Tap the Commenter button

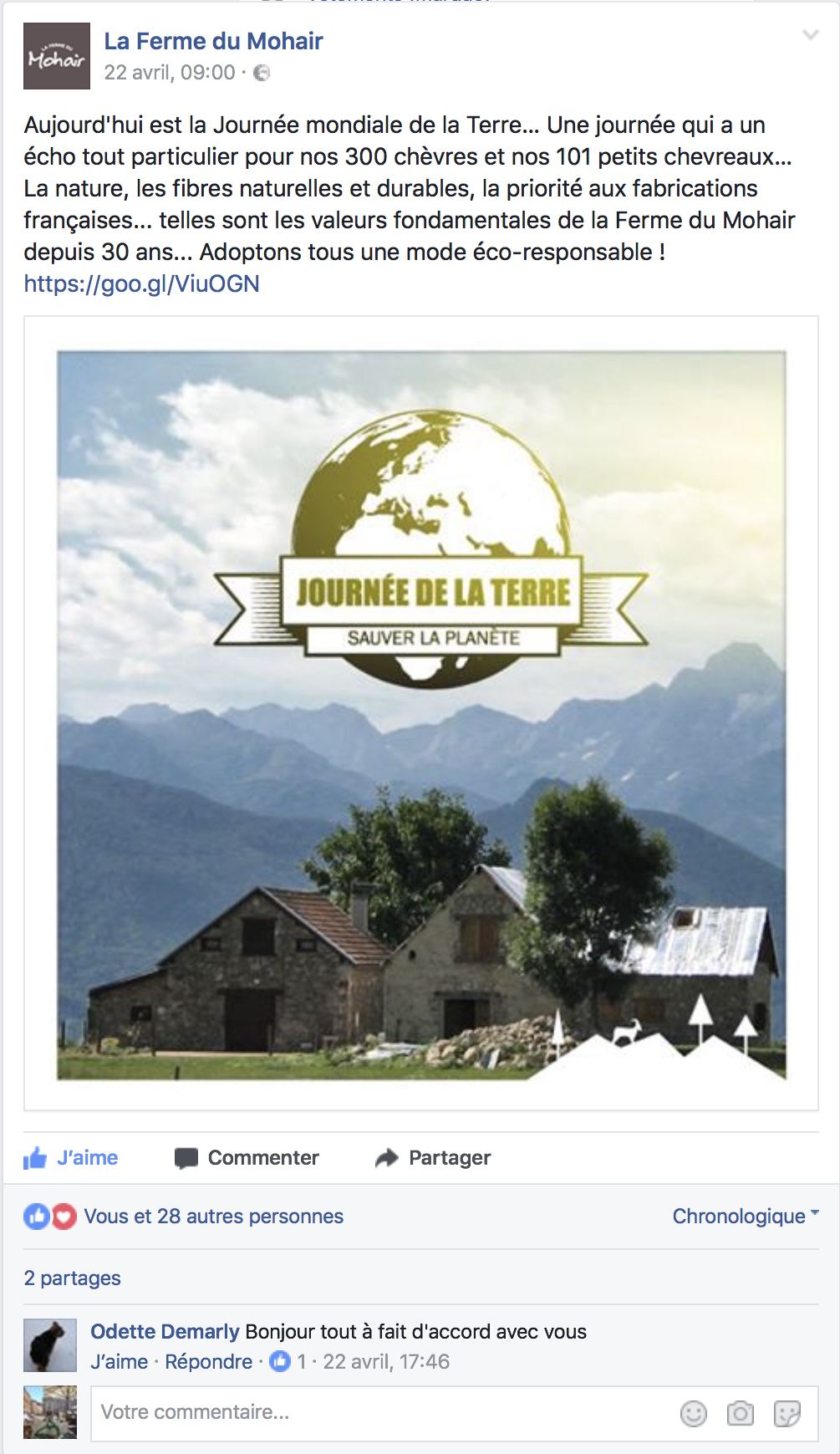point(247,1158)
